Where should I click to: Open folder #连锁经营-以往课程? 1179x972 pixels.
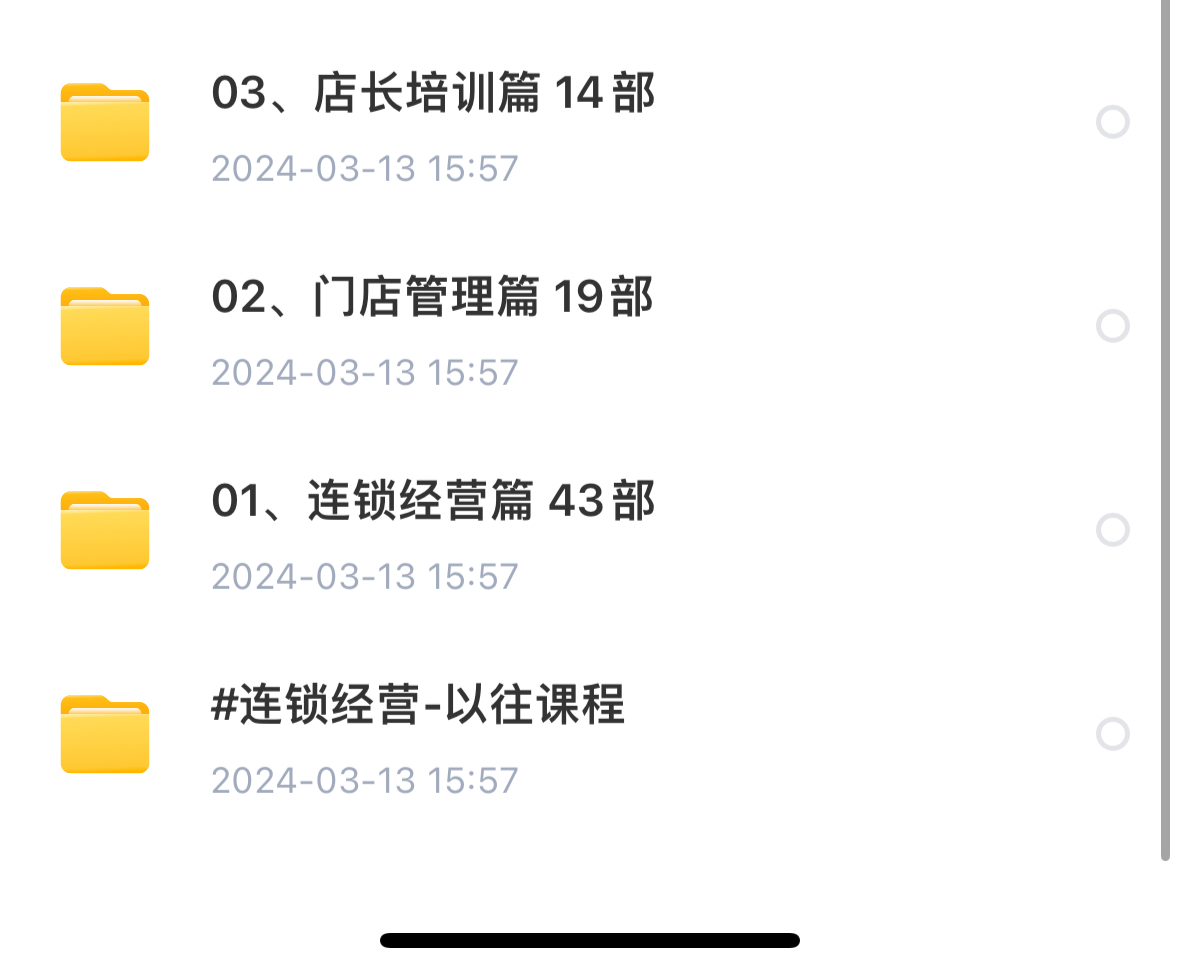pos(418,706)
